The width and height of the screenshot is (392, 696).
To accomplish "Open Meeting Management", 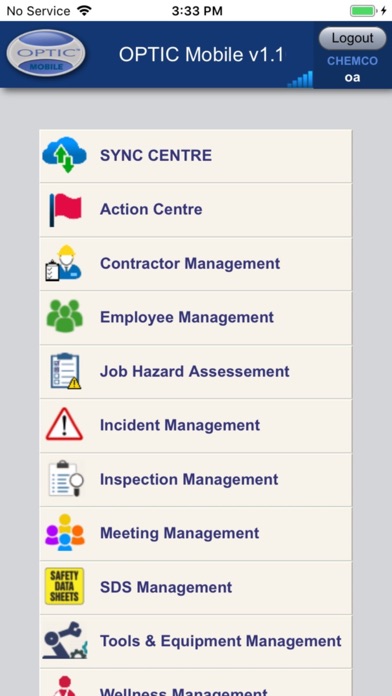I will point(195,534).
